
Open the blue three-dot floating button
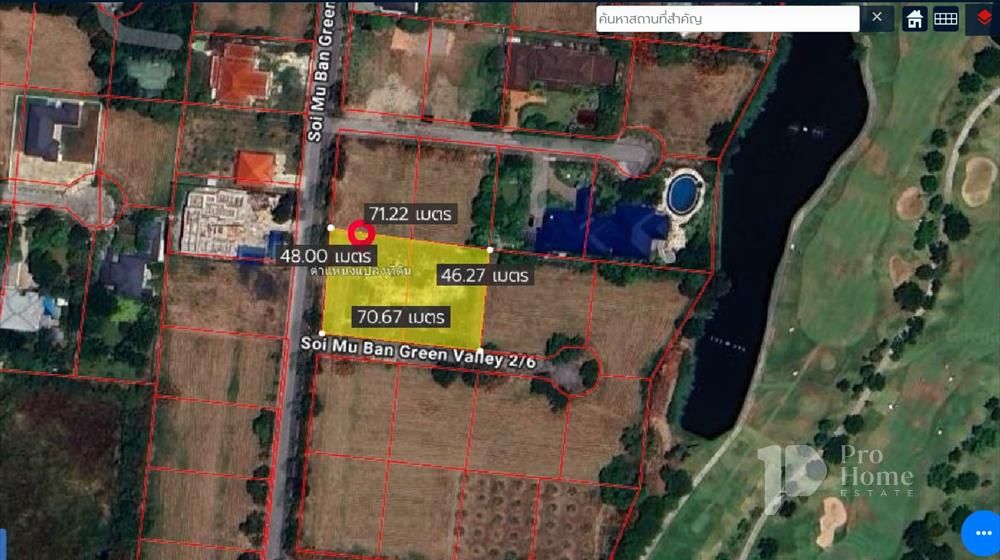(980, 532)
